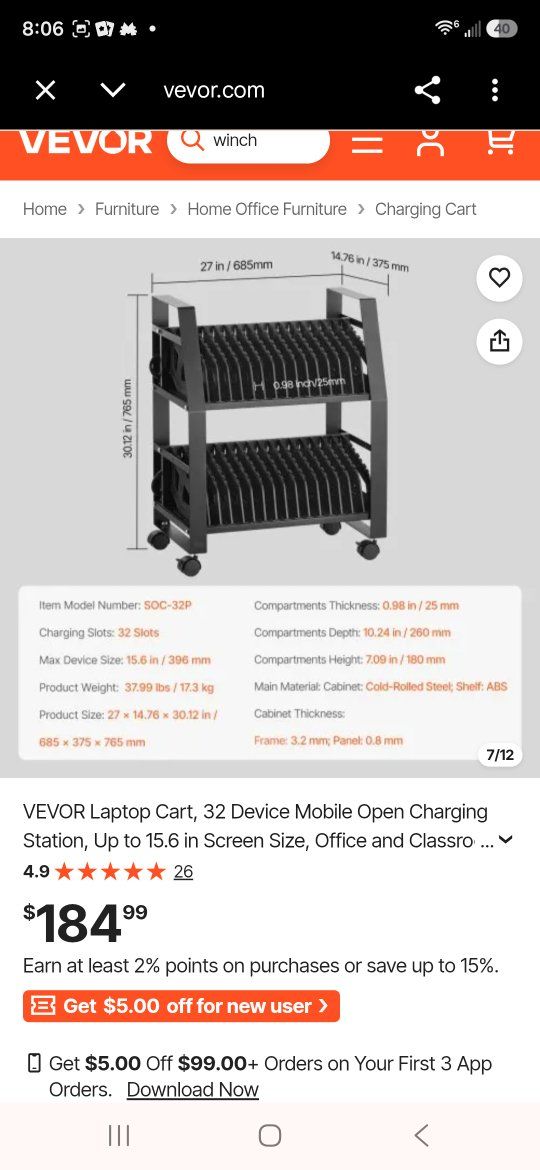This screenshot has height=1170, width=540.
Task: Tap the winch search box
Action: coord(248,142)
